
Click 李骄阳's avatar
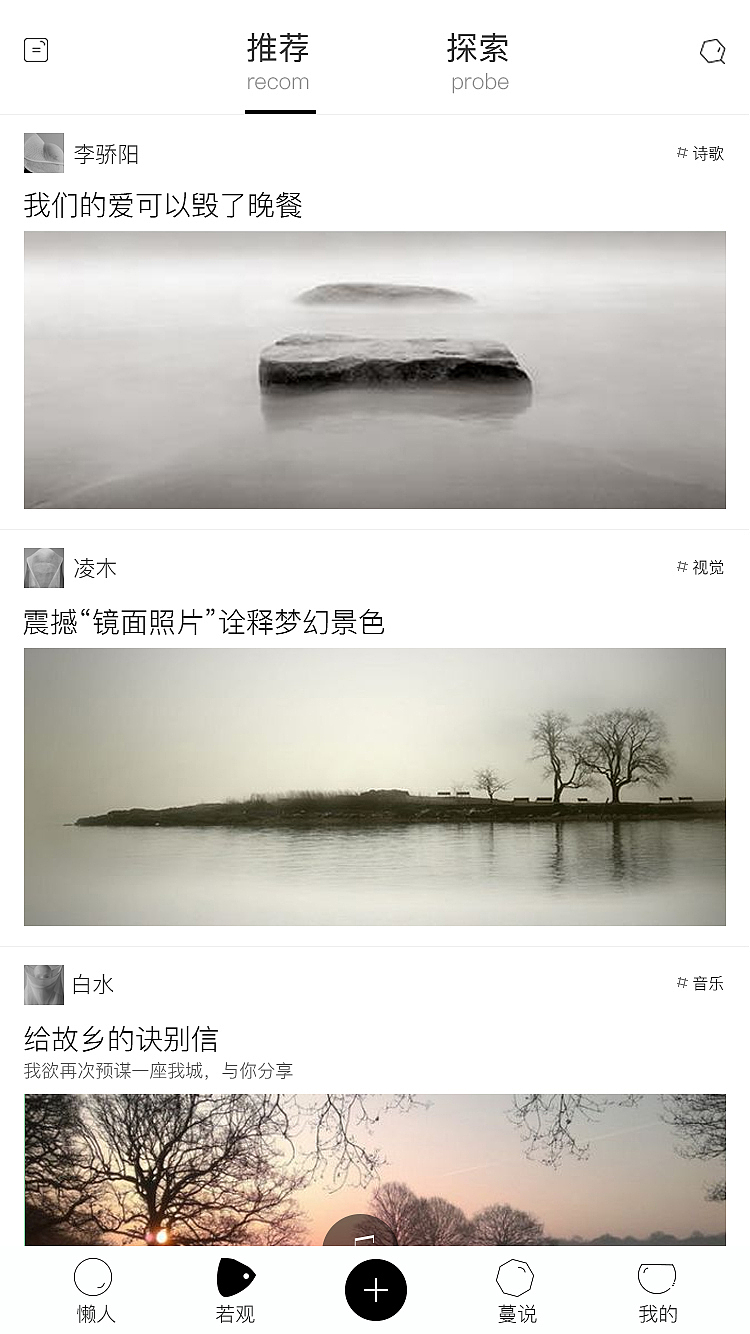point(38,152)
